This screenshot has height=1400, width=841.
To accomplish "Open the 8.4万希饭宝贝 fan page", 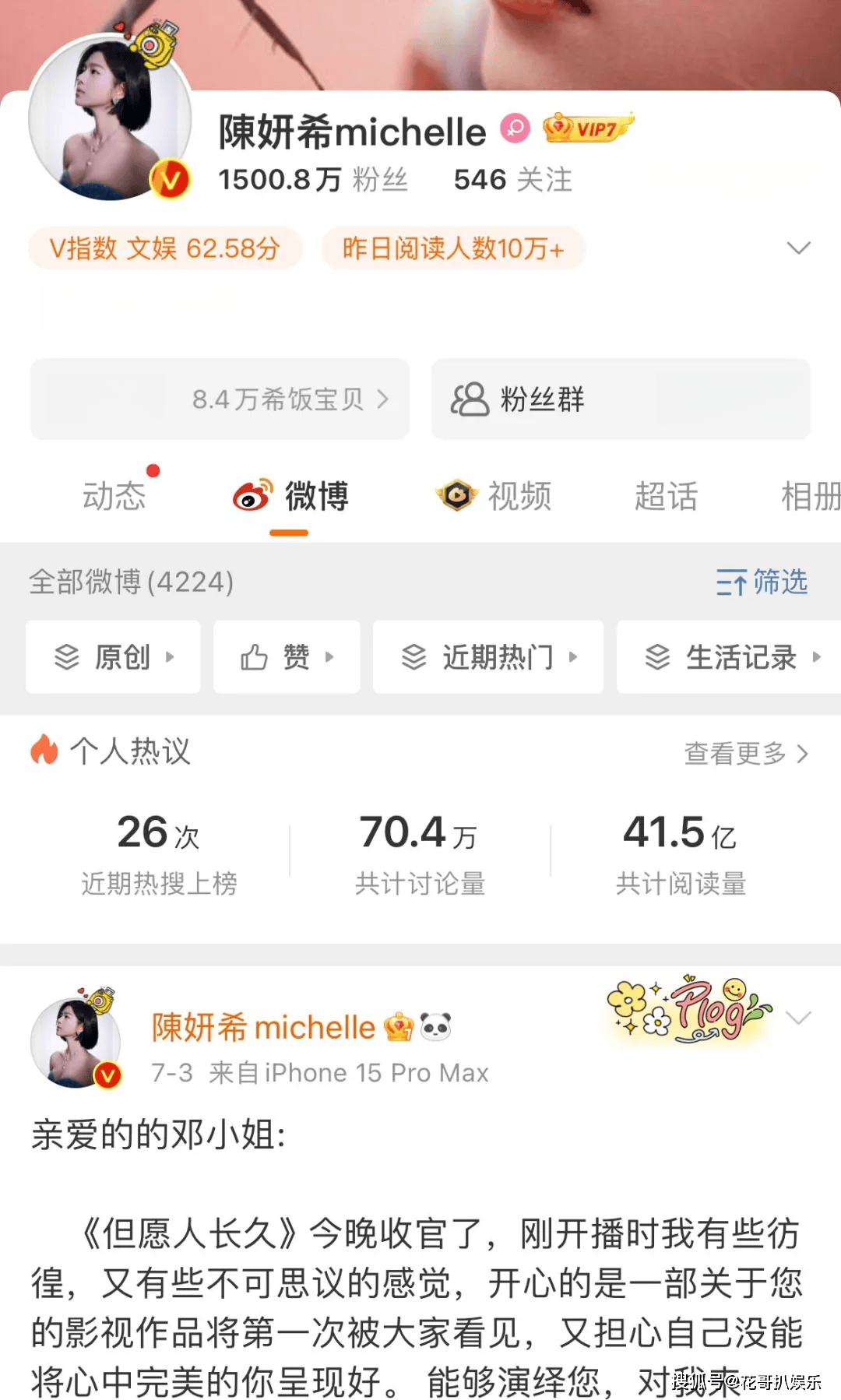I will tap(220, 399).
